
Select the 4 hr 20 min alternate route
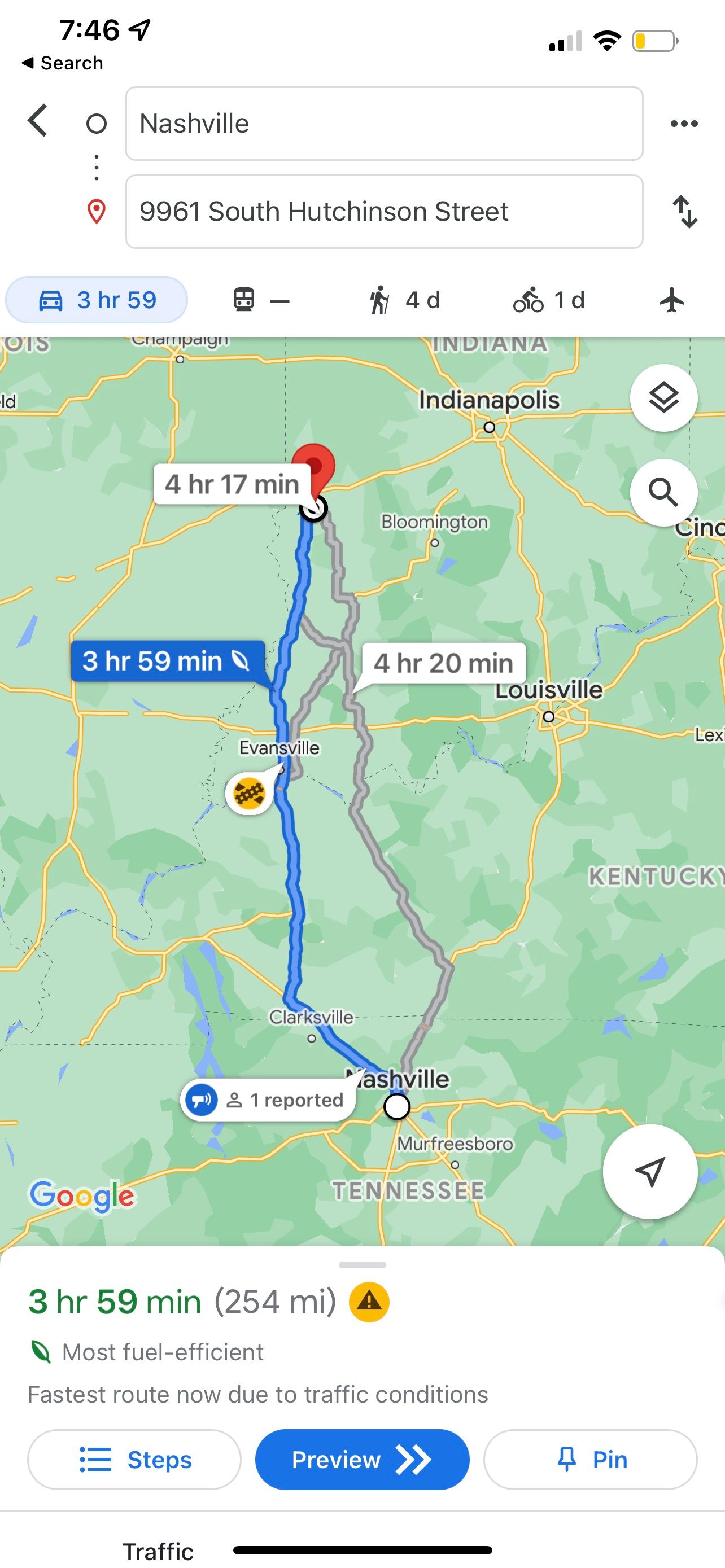click(443, 663)
